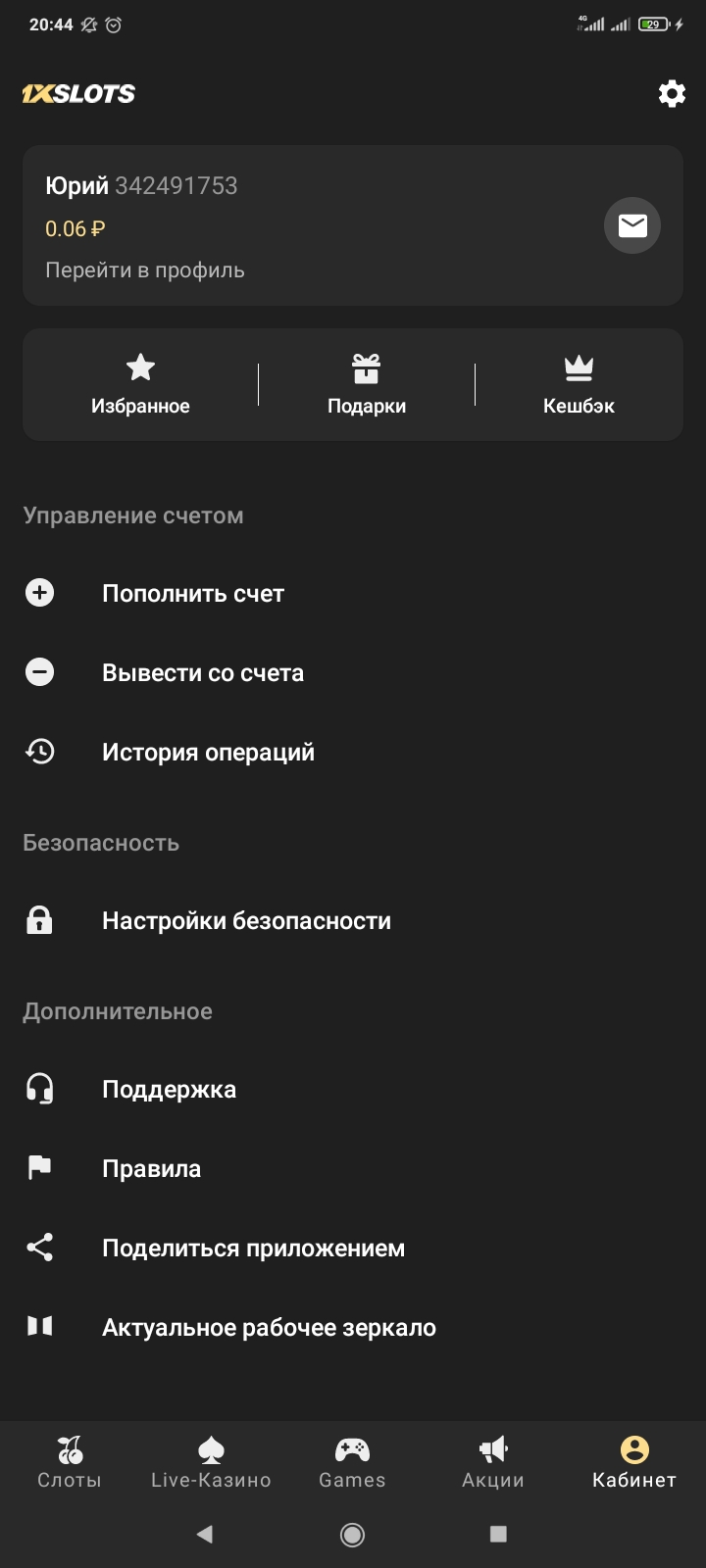Open Актуальное рабочее зеркало
This screenshot has width=706, height=1568.
[270, 1327]
